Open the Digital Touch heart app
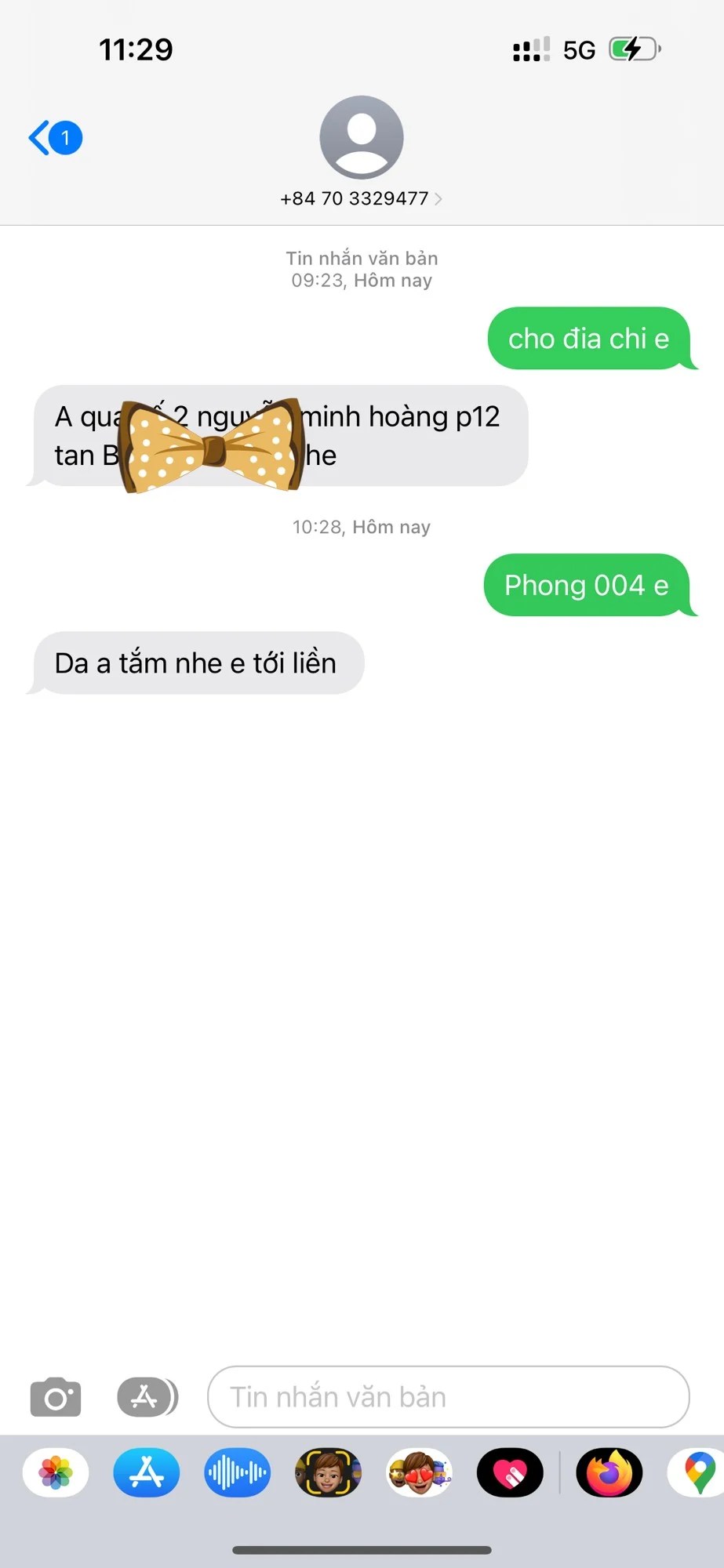724x1568 pixels. click(x=510, y=1472)
